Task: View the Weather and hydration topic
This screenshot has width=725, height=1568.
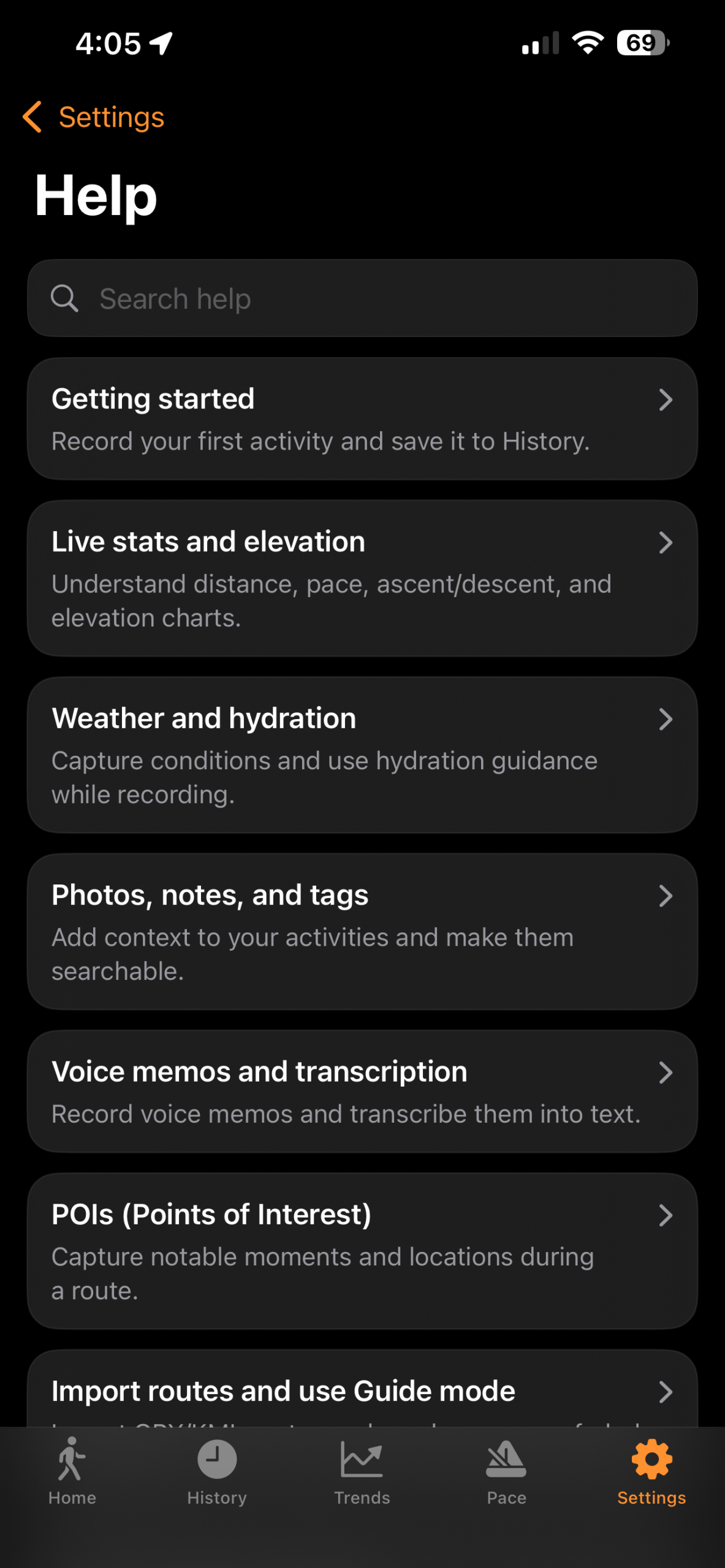Action: pos(362,755)
